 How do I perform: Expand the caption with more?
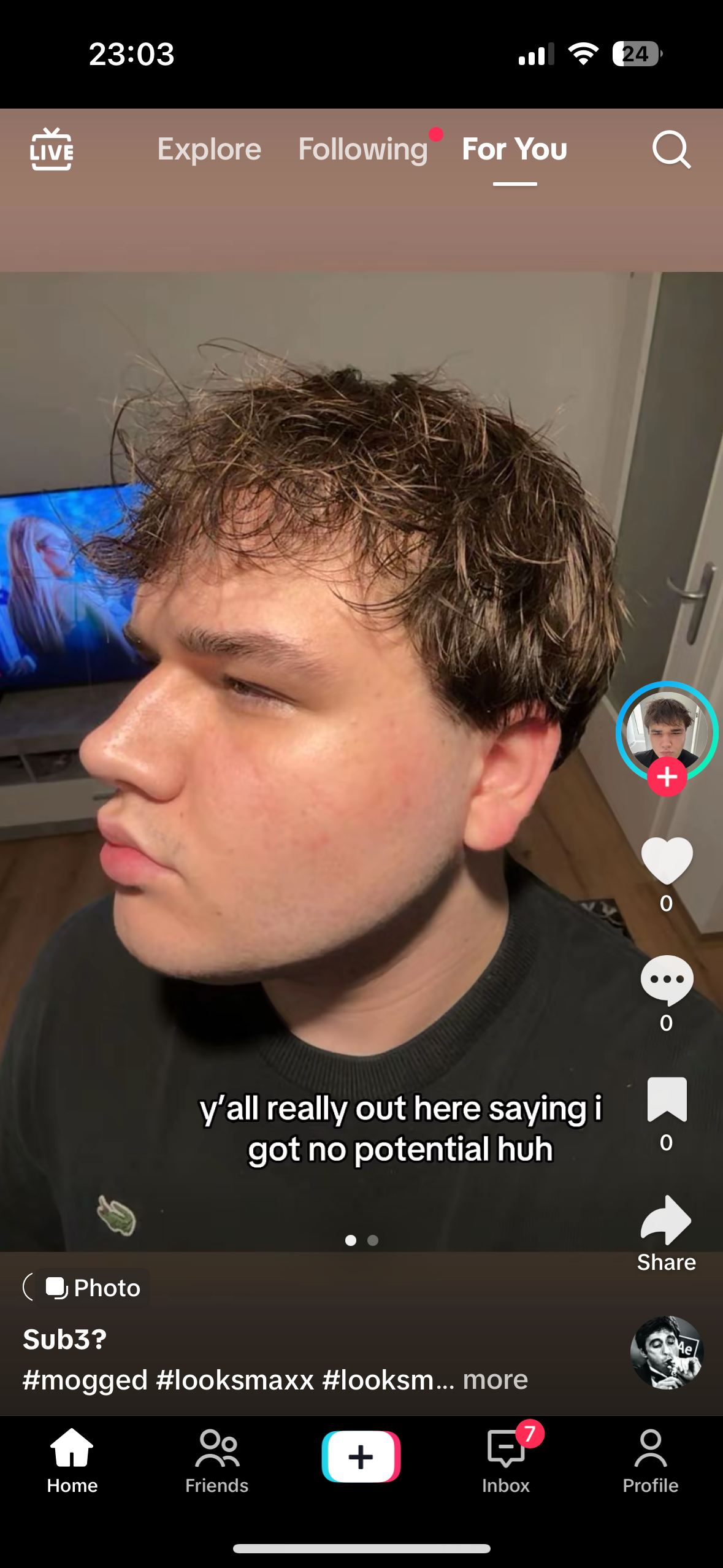495,1380
